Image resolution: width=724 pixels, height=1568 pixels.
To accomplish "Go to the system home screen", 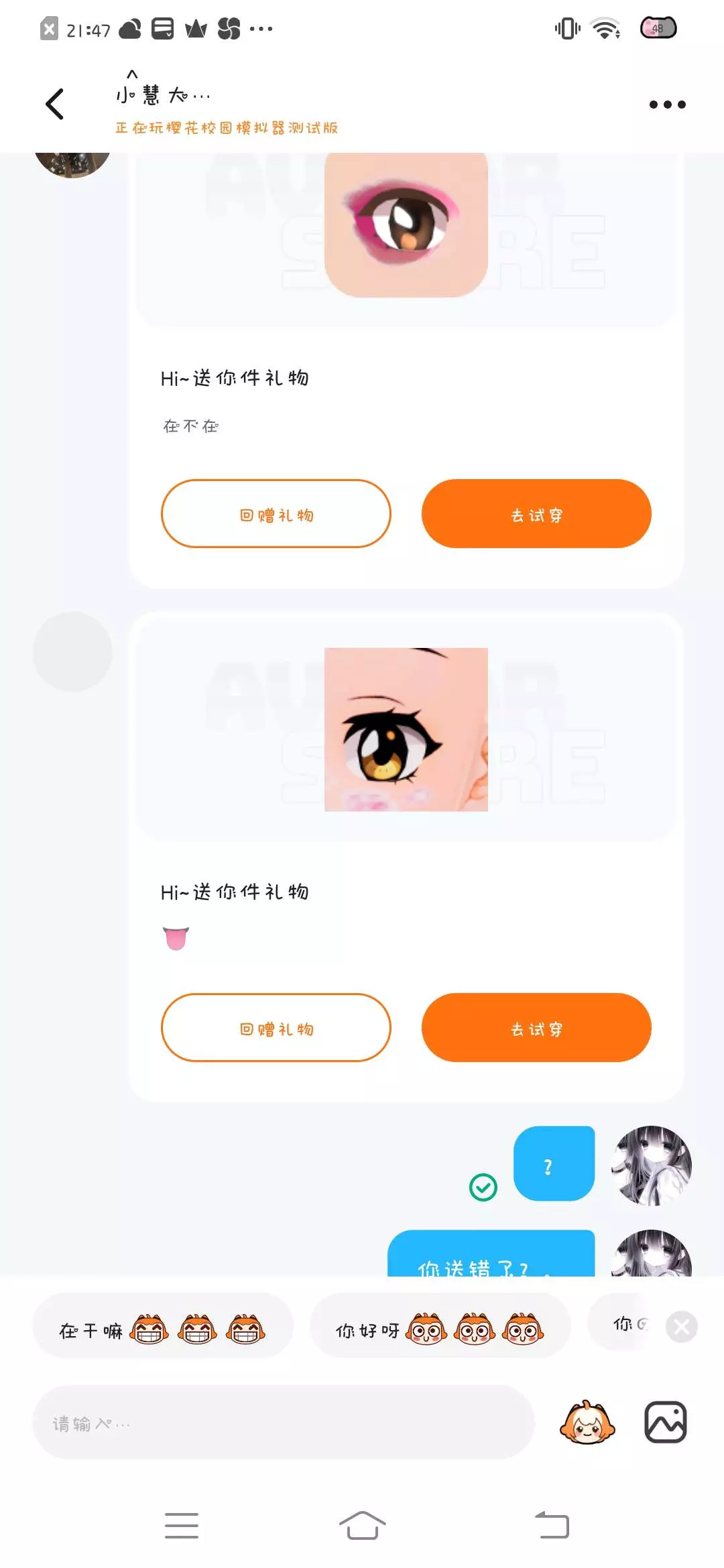I will [362, 1526].
